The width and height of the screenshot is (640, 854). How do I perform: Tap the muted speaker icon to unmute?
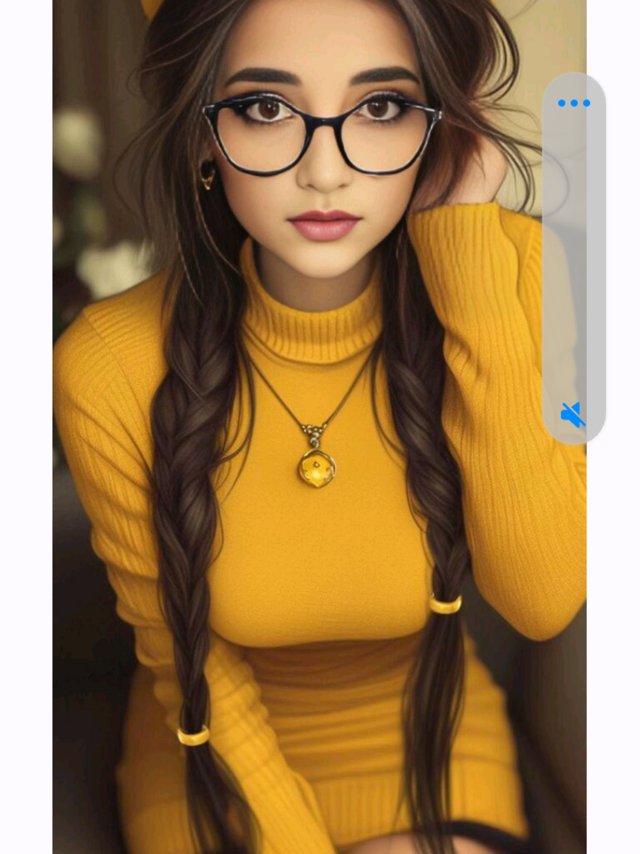click(573, 414)
